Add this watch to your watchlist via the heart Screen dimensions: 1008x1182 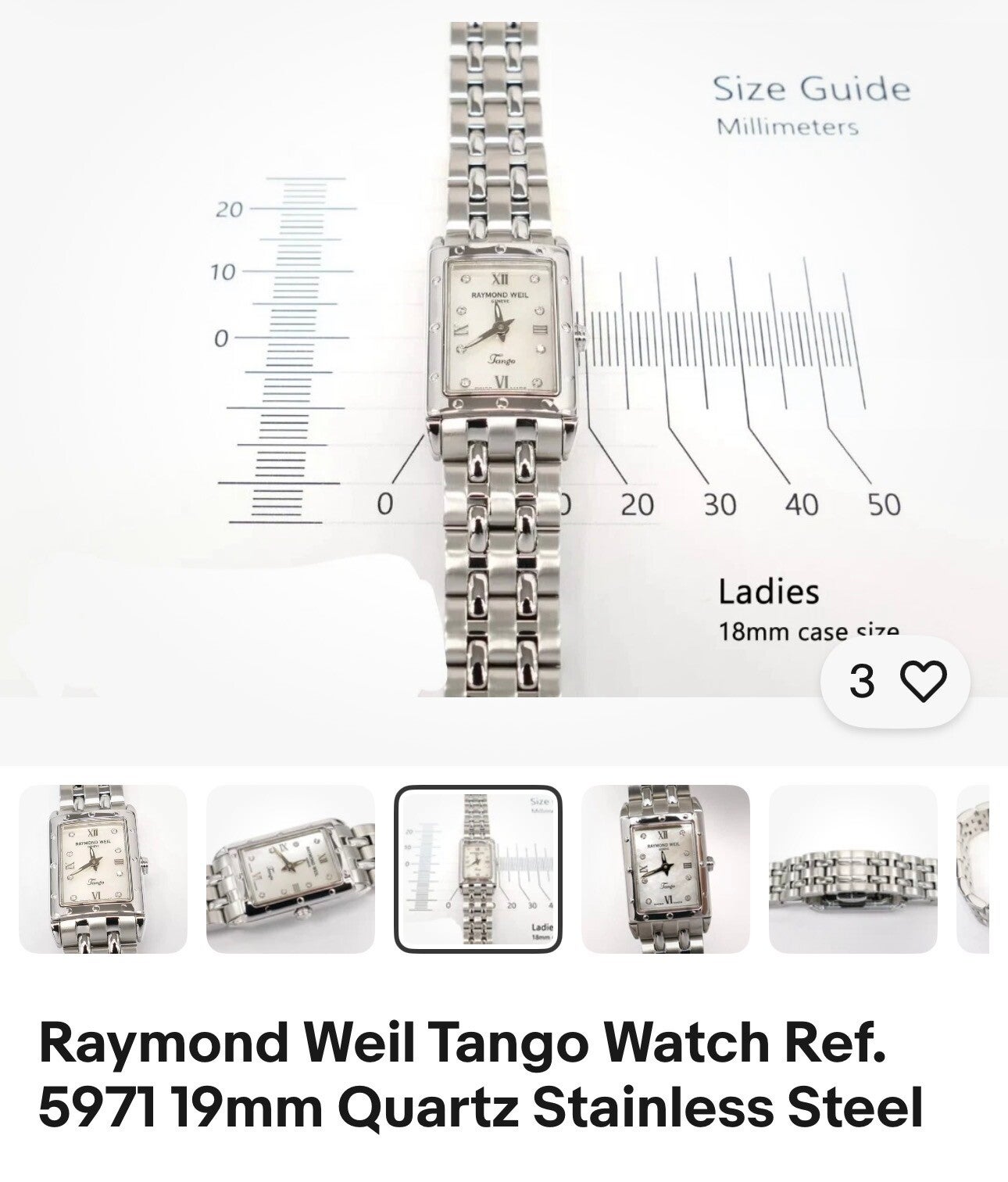(924, 681)
